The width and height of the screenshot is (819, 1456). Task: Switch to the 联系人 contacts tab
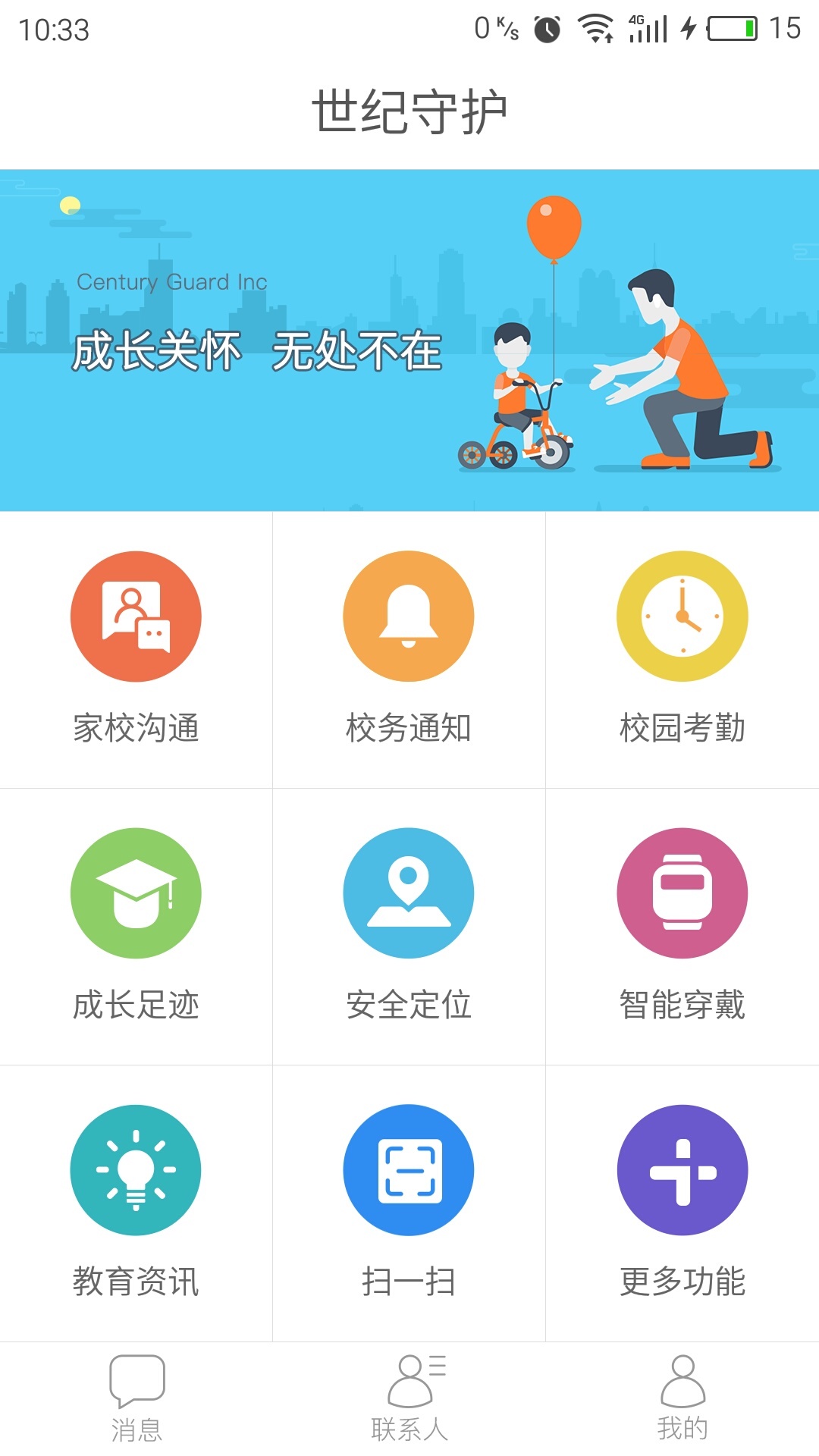[409, 1399]
